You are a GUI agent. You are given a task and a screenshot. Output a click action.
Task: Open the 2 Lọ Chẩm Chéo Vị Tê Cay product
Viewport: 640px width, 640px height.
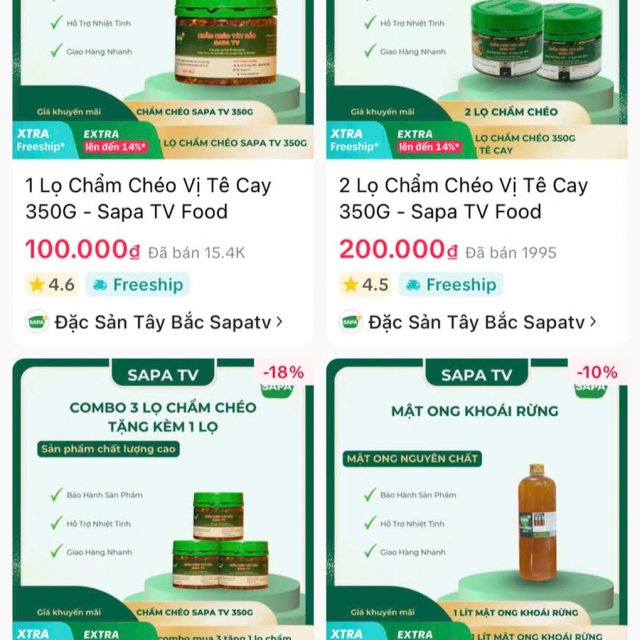pos(462,198)
